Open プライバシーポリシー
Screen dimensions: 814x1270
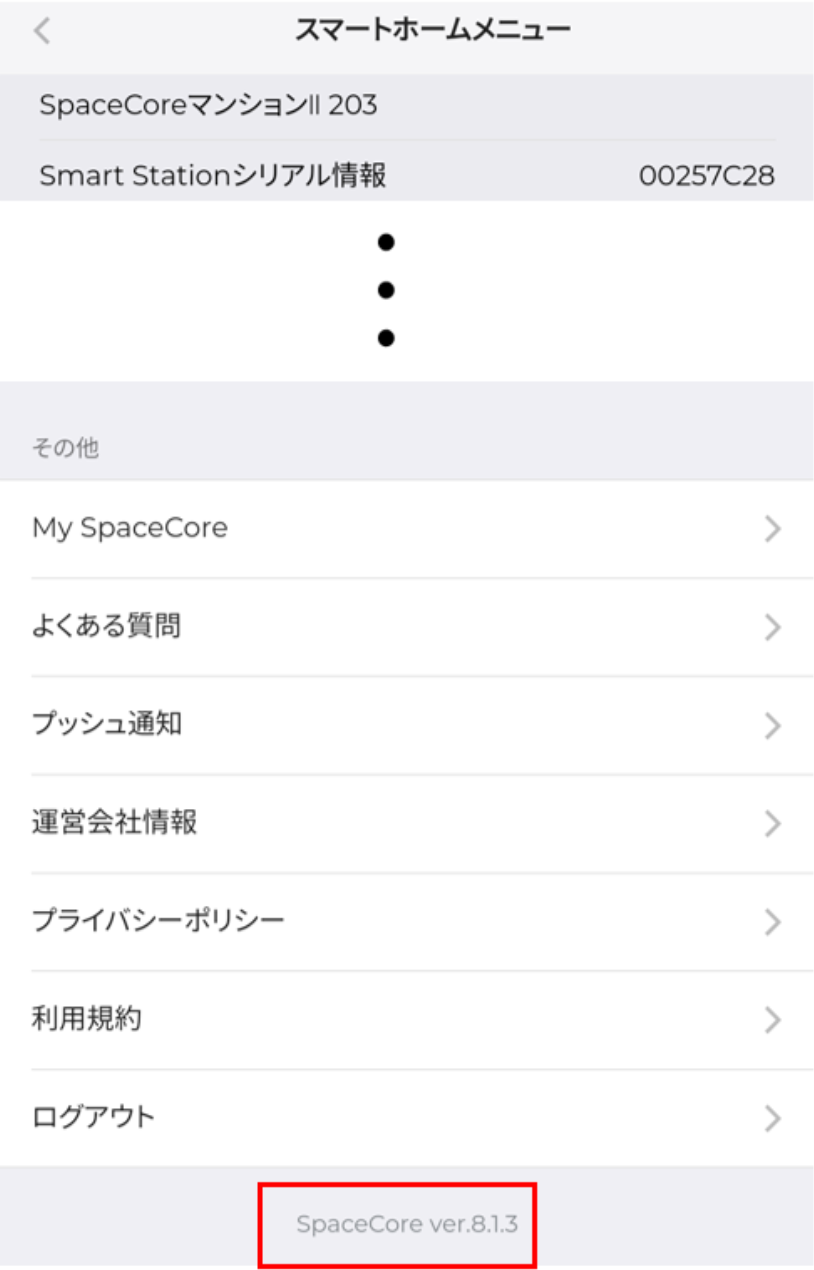406,921
